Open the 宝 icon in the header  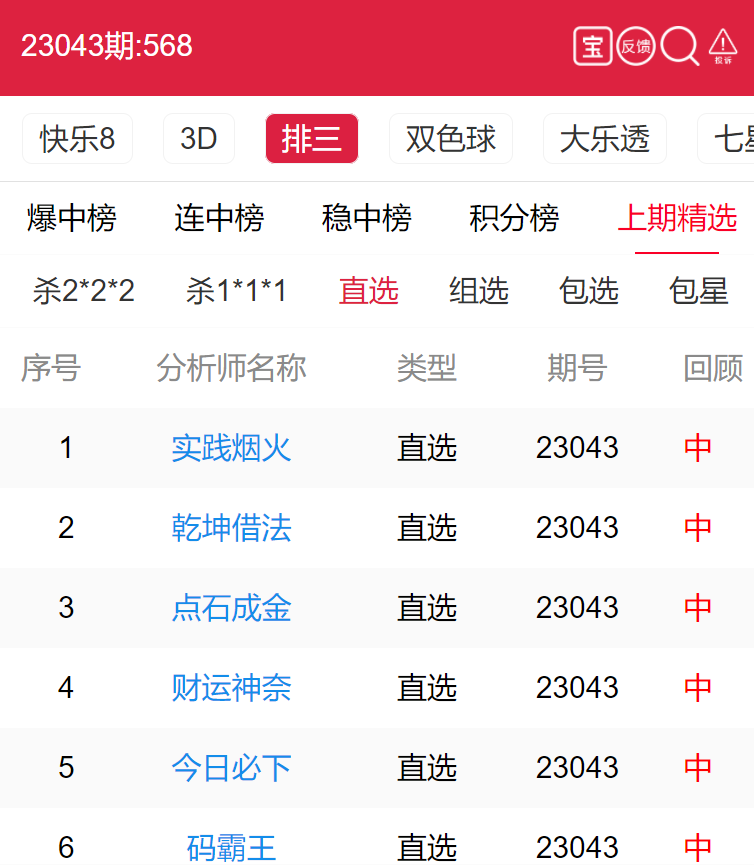(592, 46)
